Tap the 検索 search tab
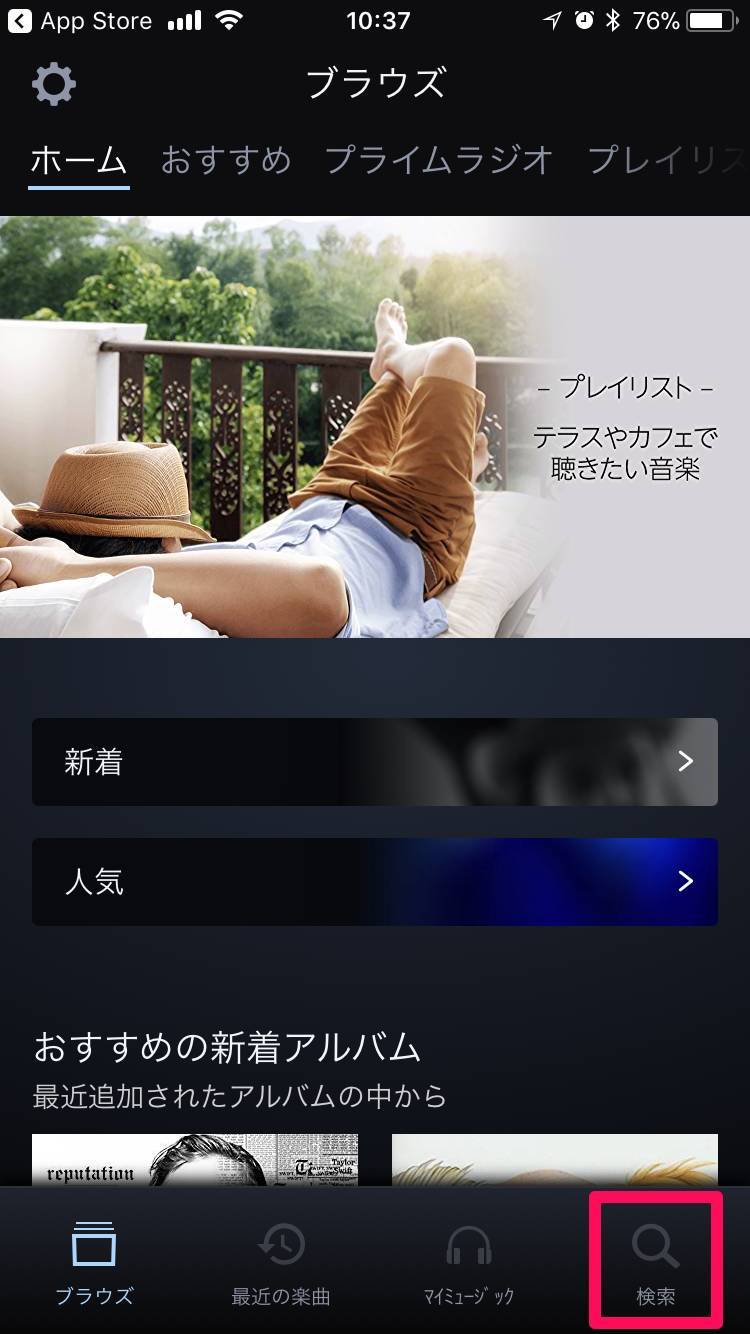 (656, 1262)
